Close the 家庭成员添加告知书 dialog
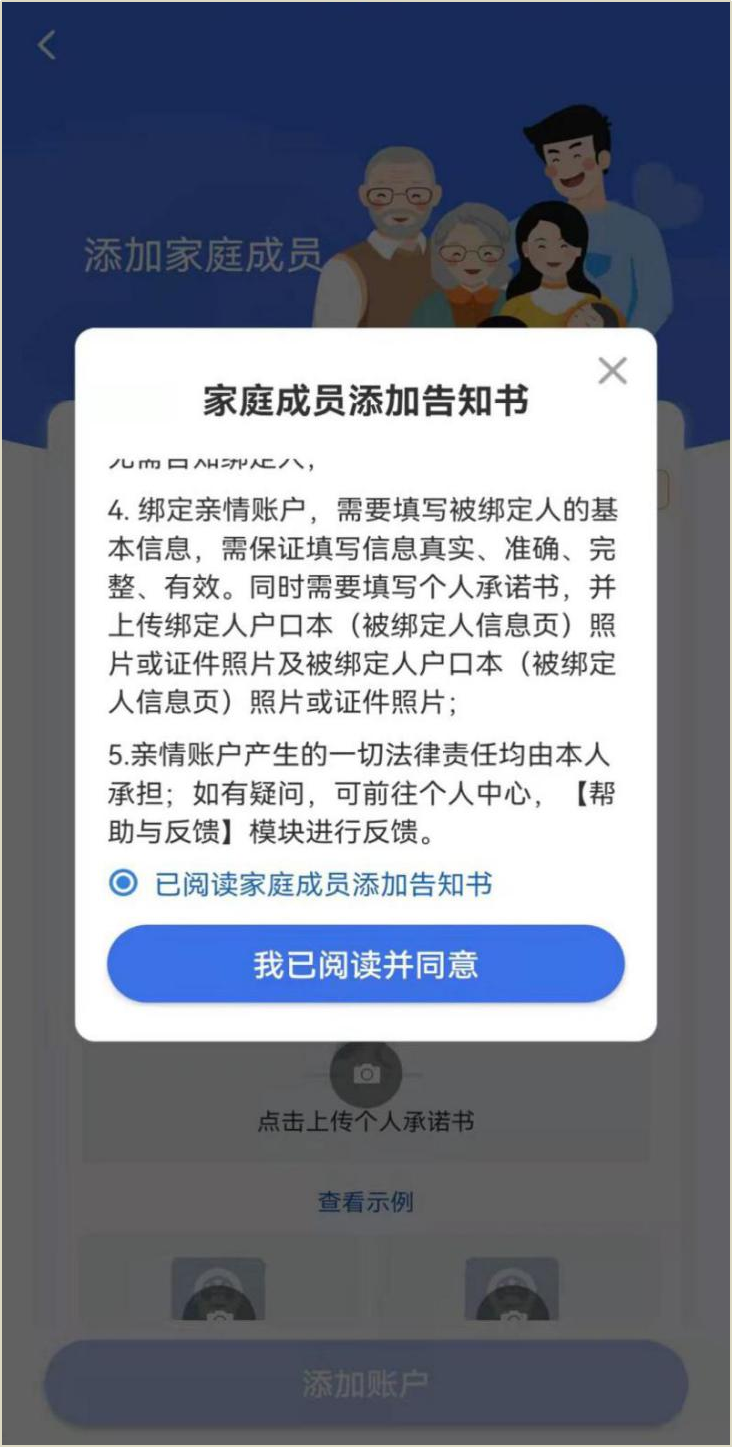 [612, 371]
